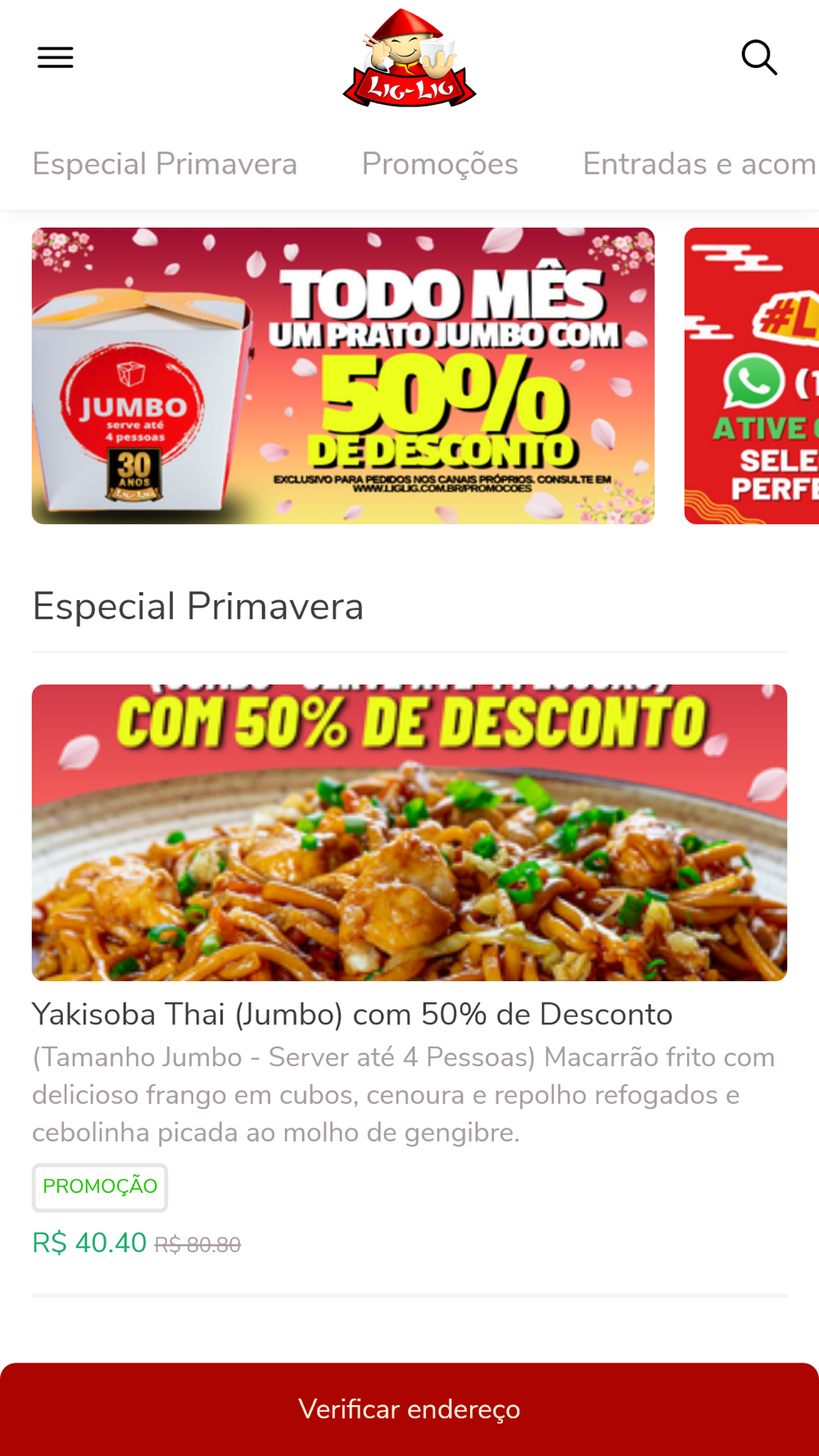Open the red WhatsApp promo banner

(752, 376)
